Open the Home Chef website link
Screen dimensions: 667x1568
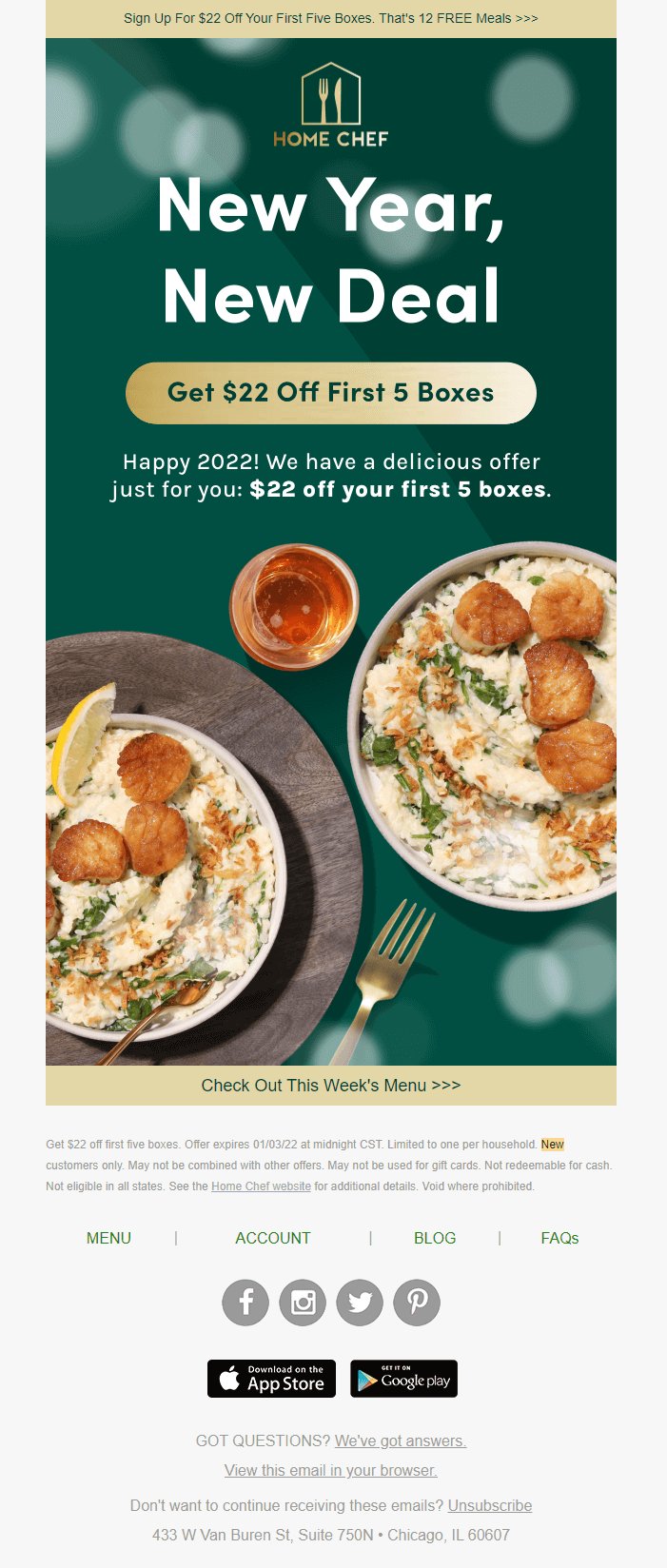261,1186
